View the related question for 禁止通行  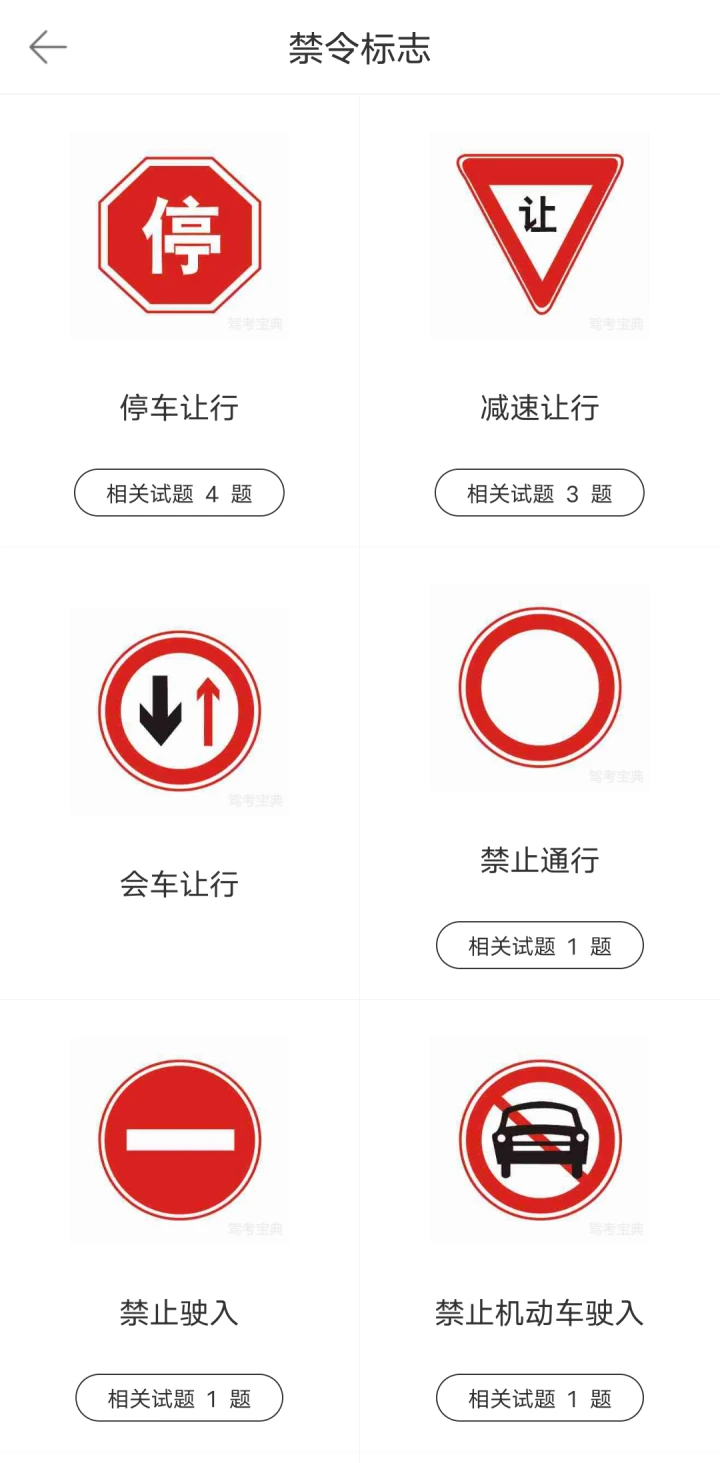539,945
